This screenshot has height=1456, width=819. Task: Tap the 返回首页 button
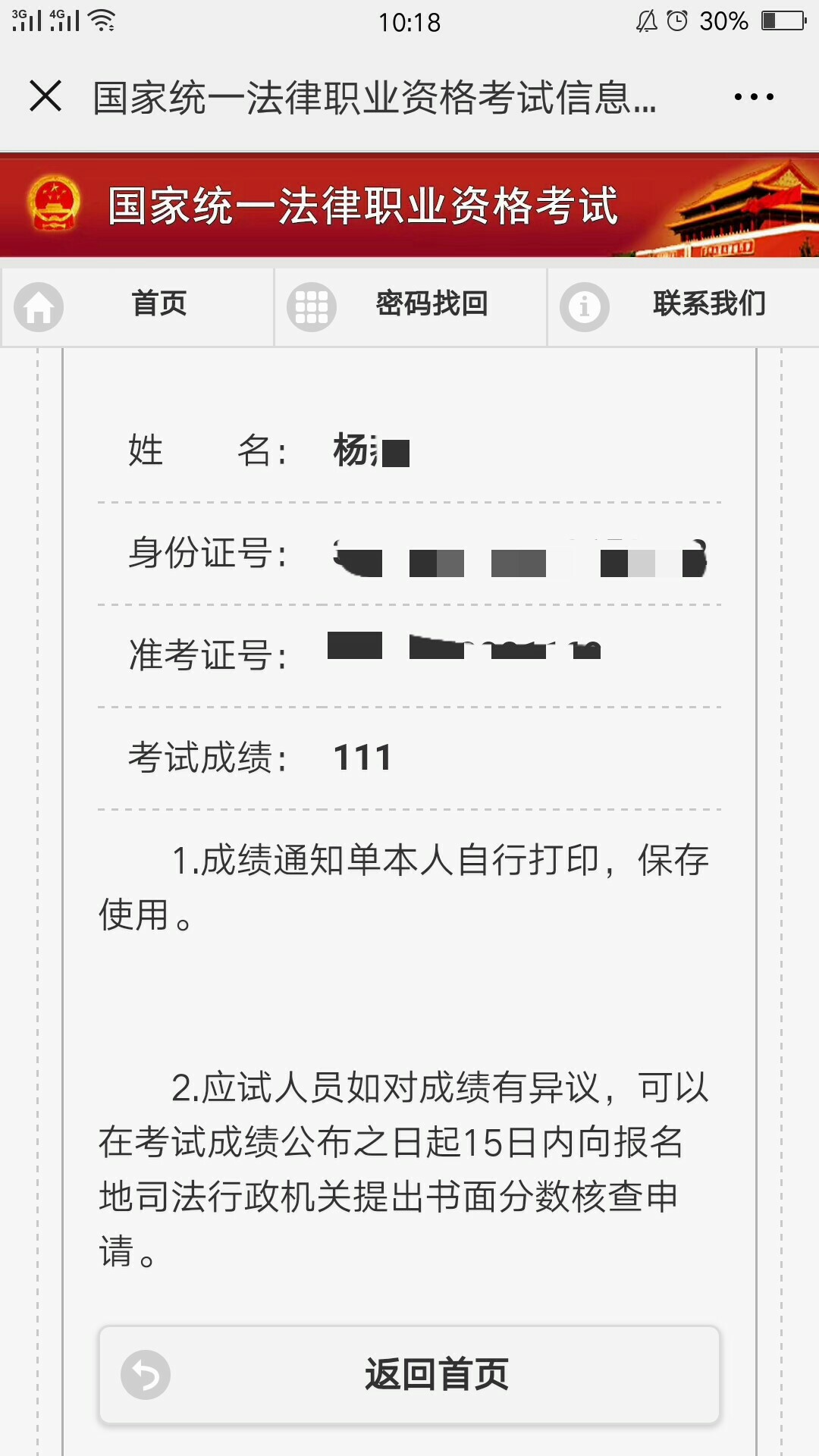pos(409,1375)
